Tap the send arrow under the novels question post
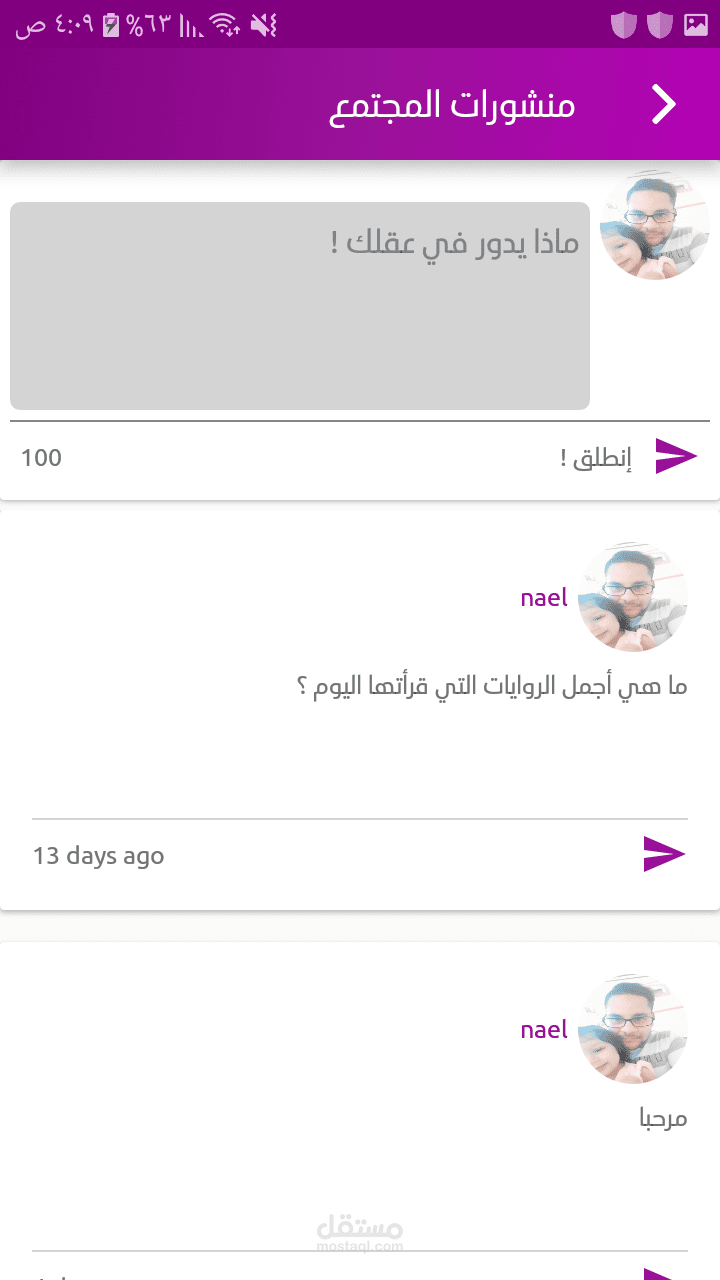Image resolution: width=720 pixels, height=1280 pixels. [x=664, y=854]
